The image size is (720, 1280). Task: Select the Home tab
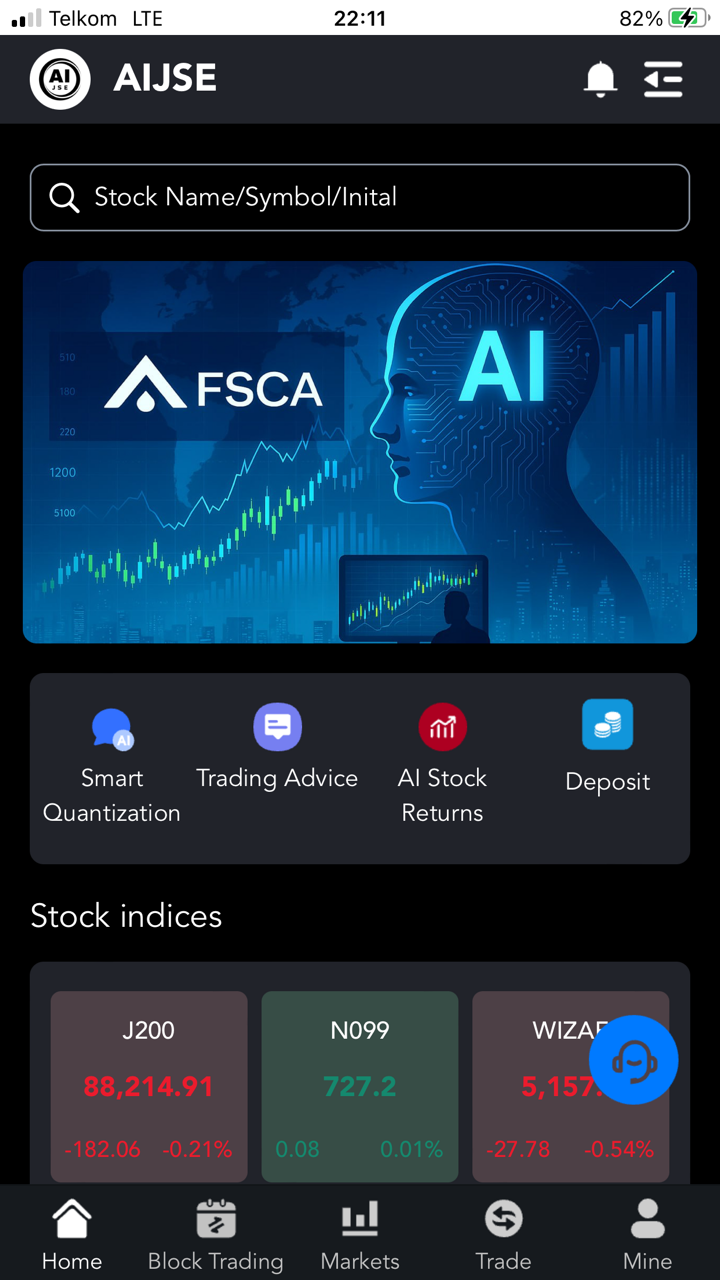pyautogui.click(x=72, y=1235)
